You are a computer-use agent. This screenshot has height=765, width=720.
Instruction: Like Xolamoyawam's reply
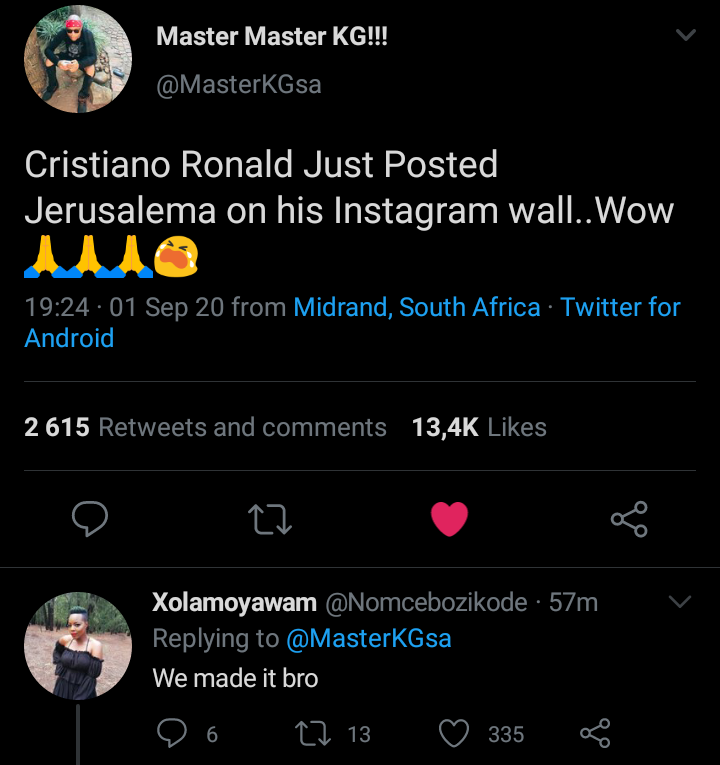(455, 734)
